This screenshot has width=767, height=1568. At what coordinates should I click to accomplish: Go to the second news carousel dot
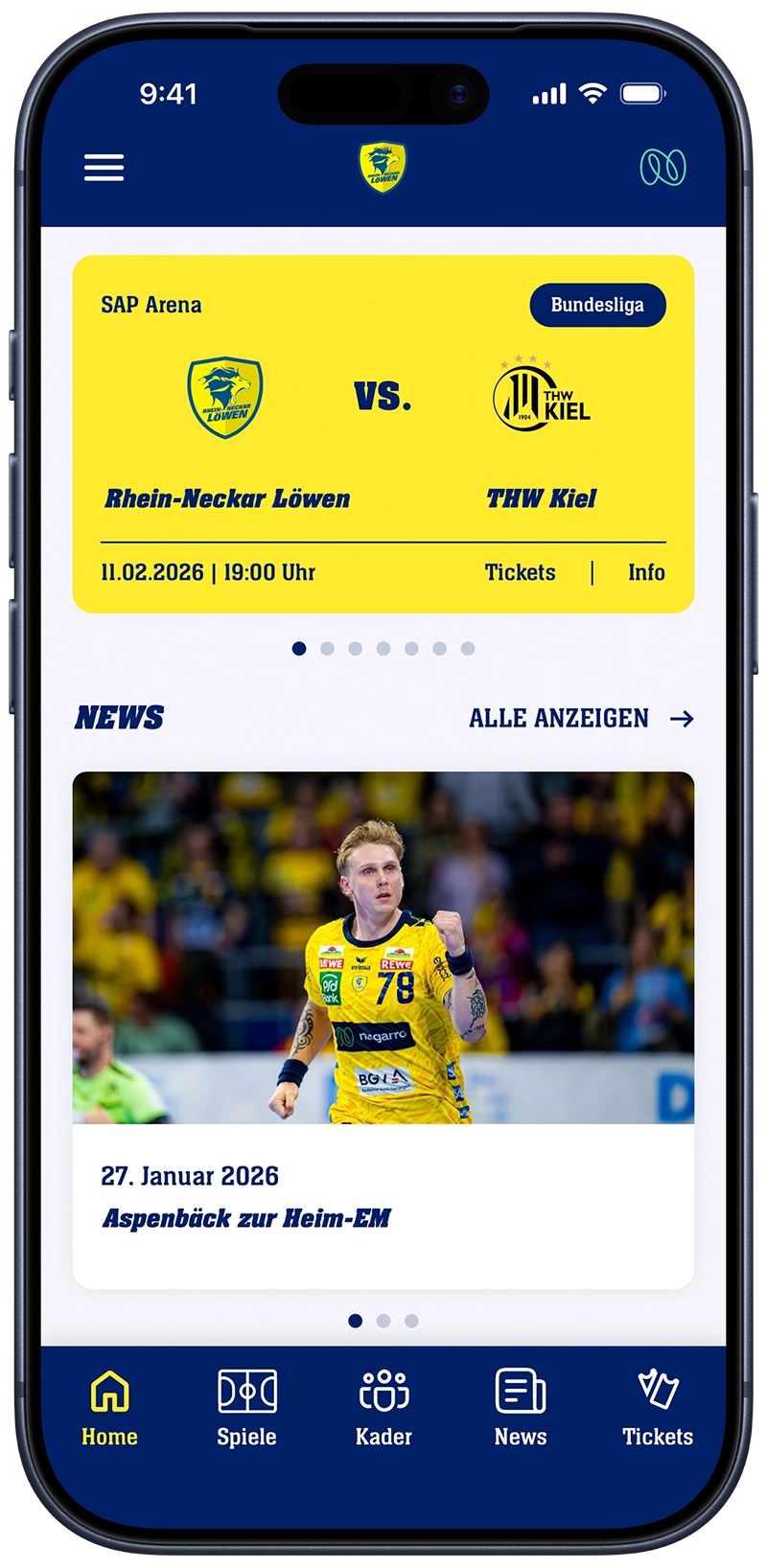click(383, 1321)
